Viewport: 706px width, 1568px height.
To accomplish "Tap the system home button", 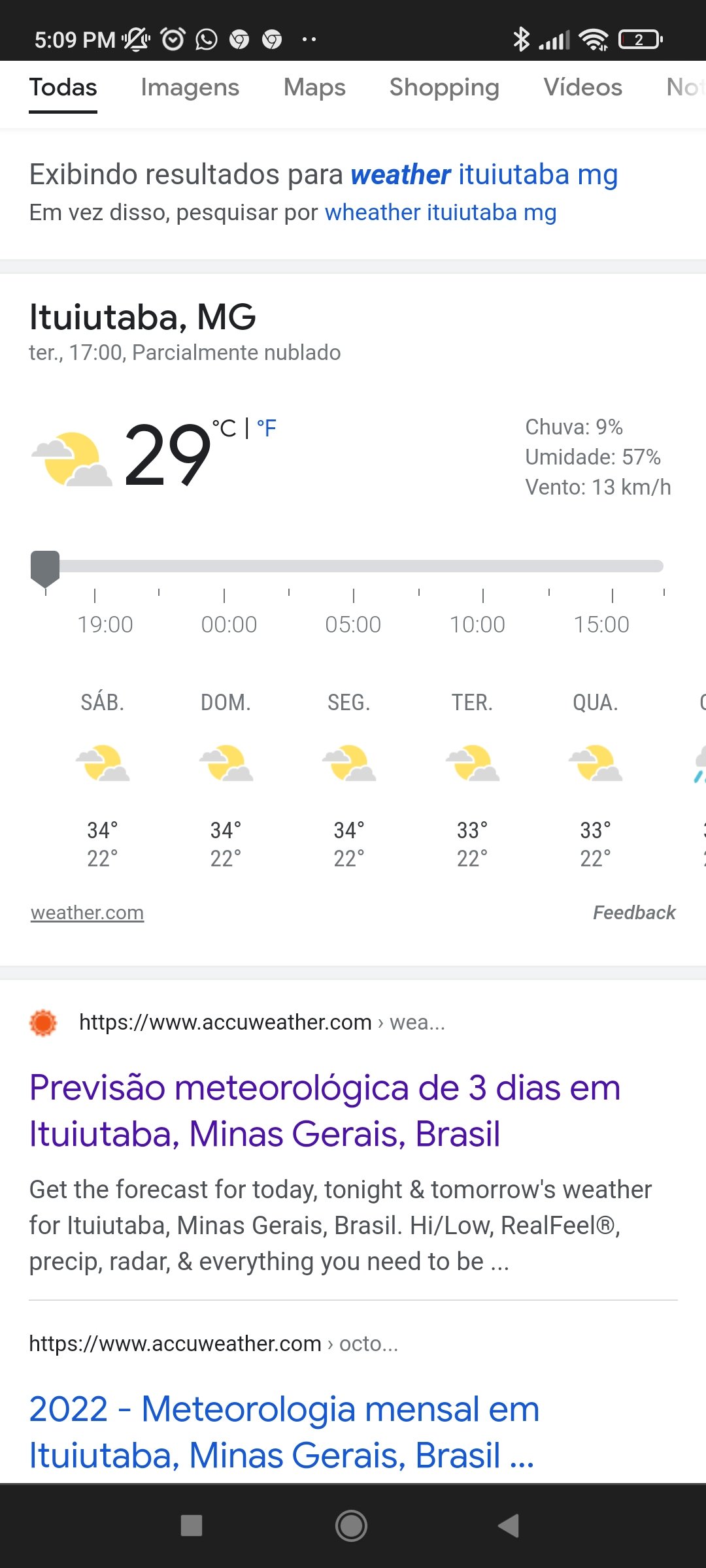I will (x=352, y=1526).
